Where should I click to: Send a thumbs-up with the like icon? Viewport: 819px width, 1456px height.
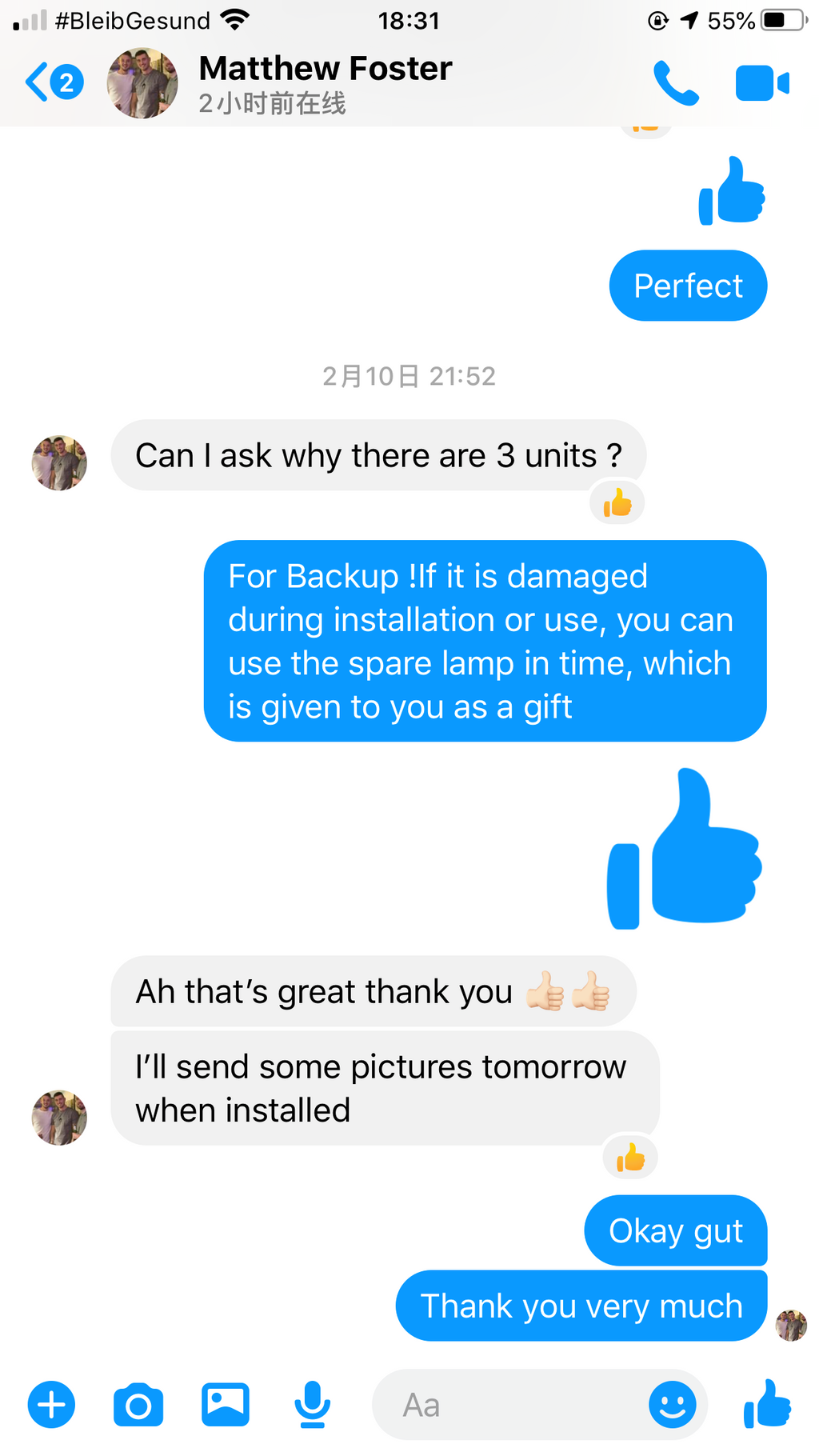(766, 1404)
